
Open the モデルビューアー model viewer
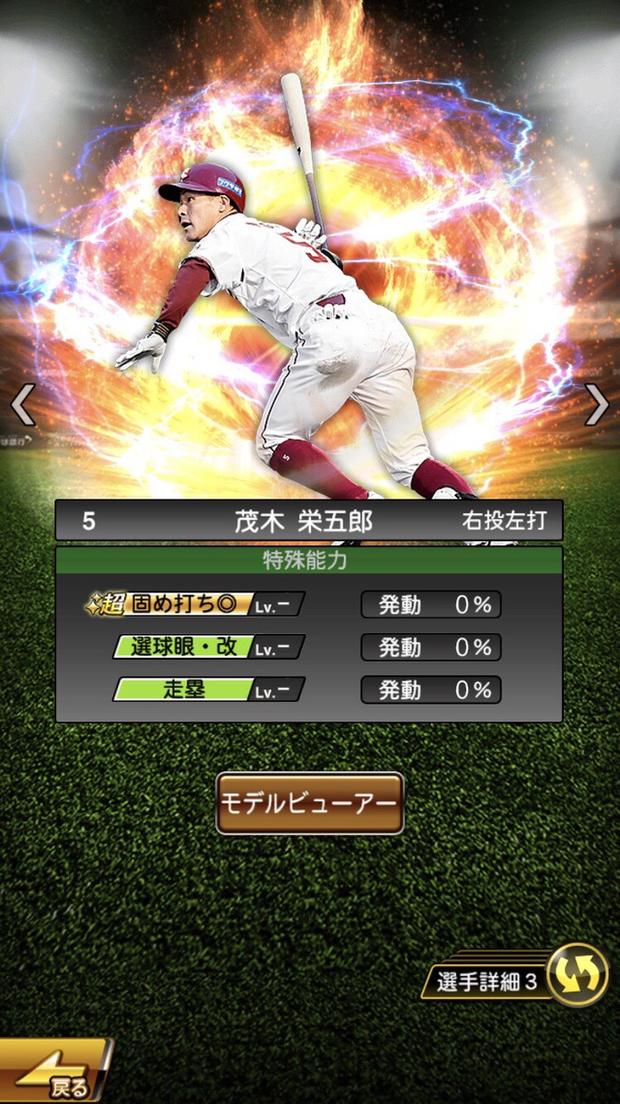[x=310, y=803]
